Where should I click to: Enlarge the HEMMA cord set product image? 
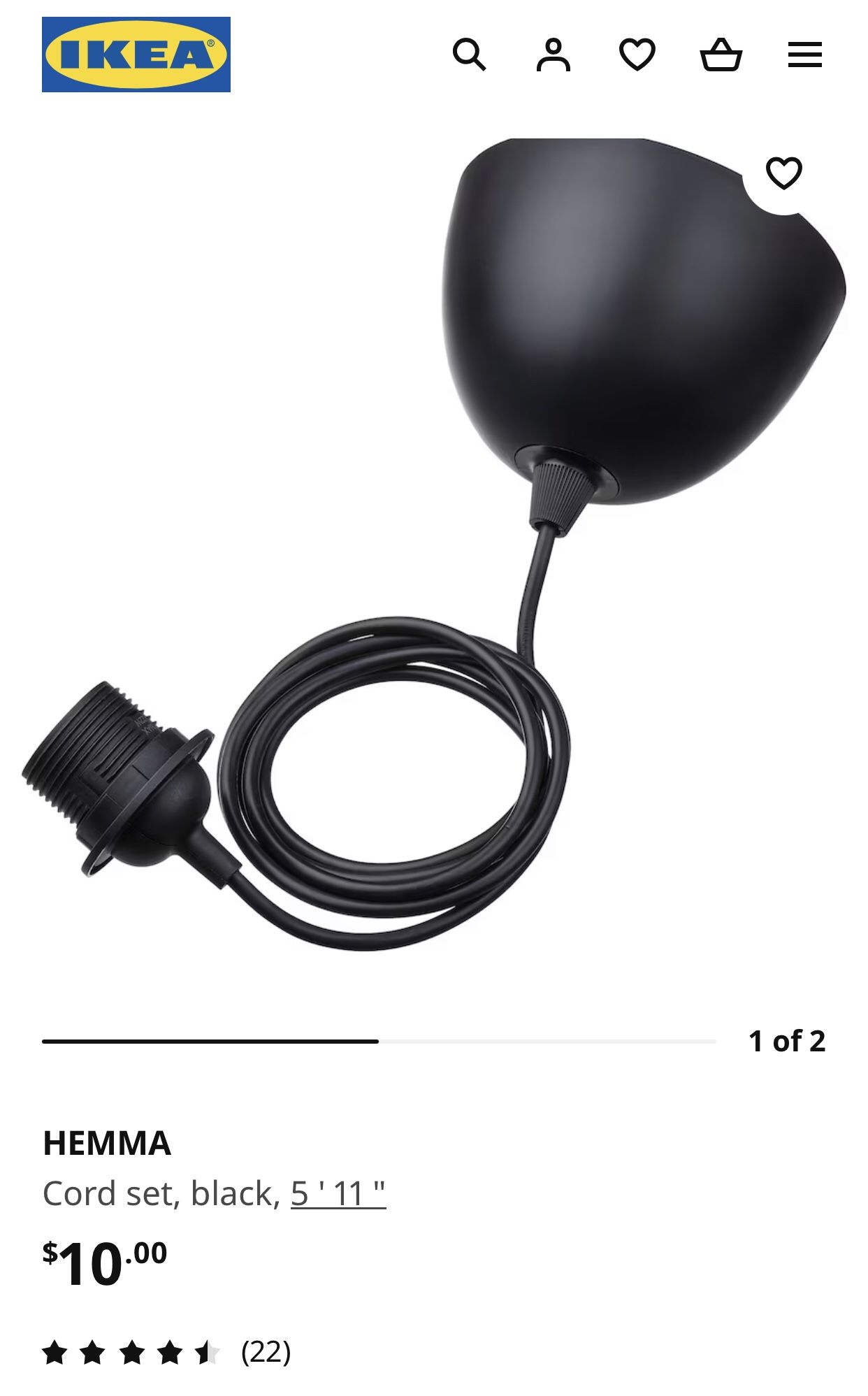[x=434, y=545]
